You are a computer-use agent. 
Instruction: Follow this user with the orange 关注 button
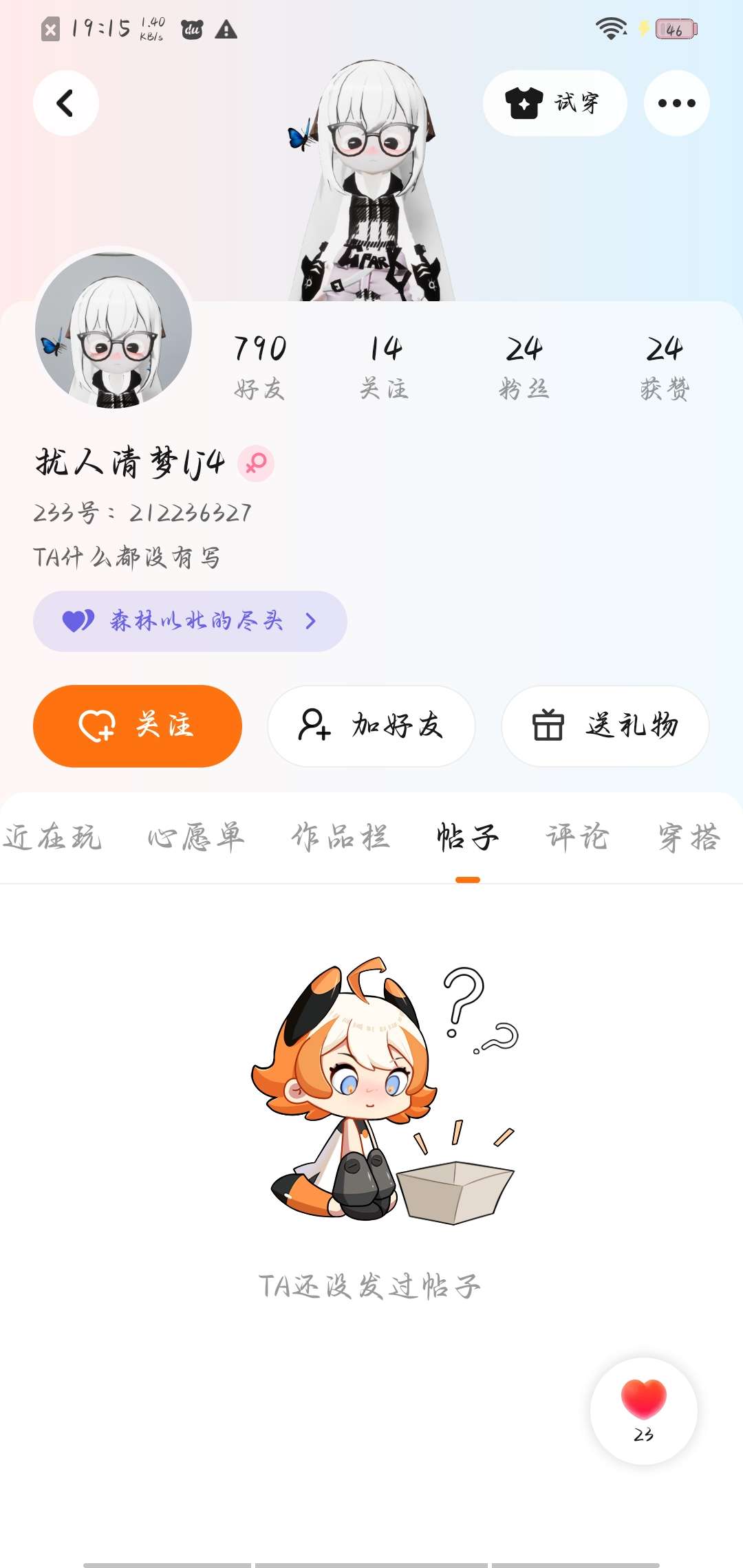pyautogui.click(x=138, y=726)
